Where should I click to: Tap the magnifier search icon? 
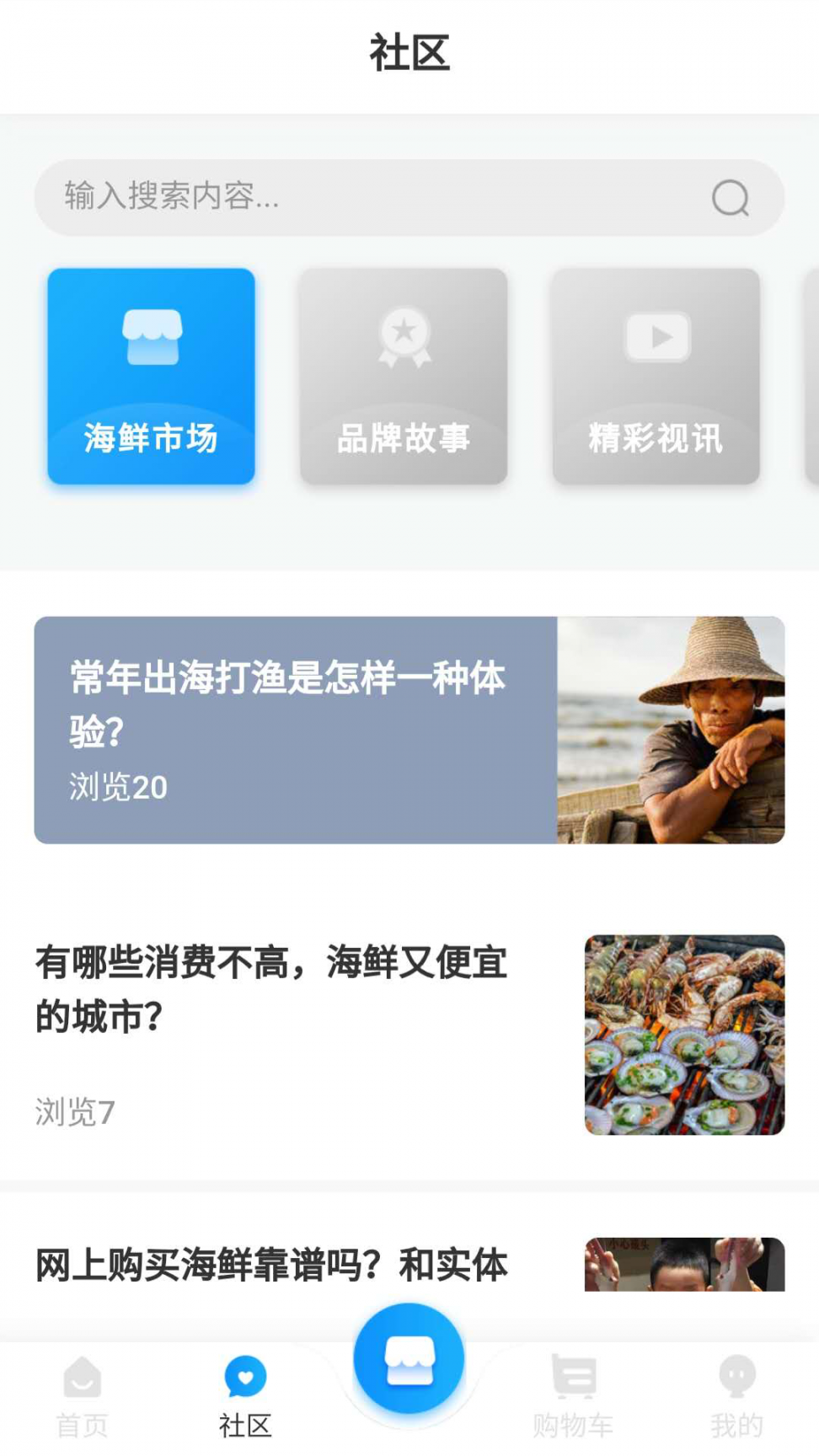click(730, 199)
